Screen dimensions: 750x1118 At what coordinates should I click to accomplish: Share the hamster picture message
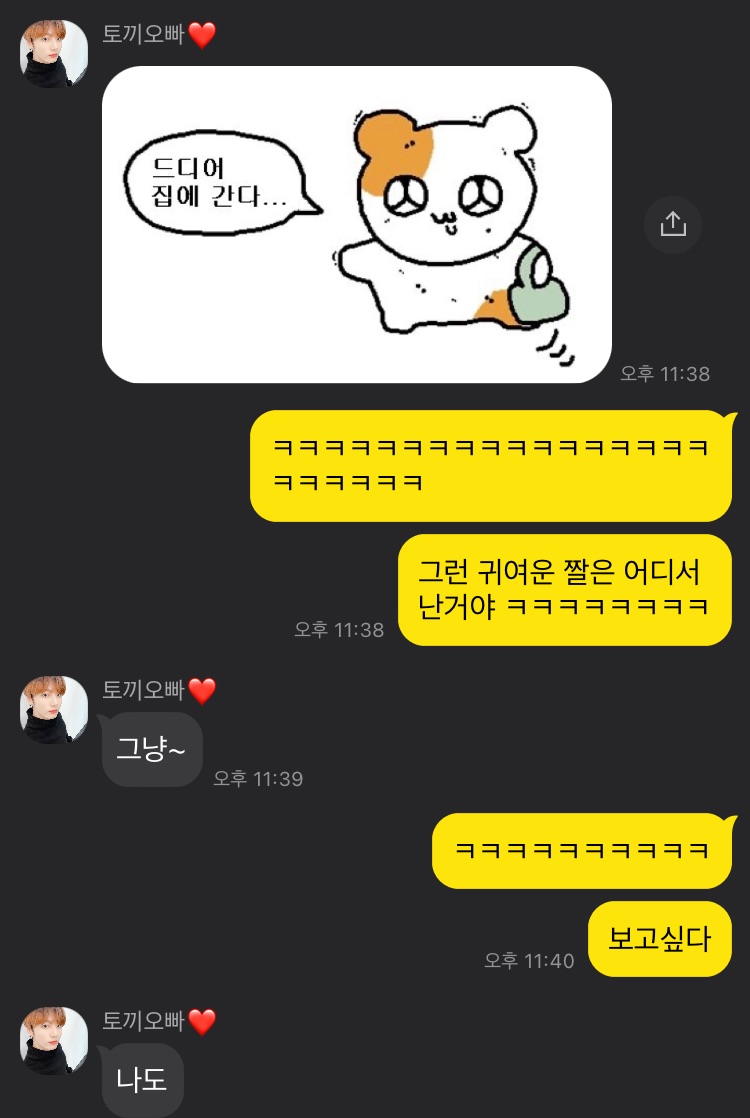673,225
